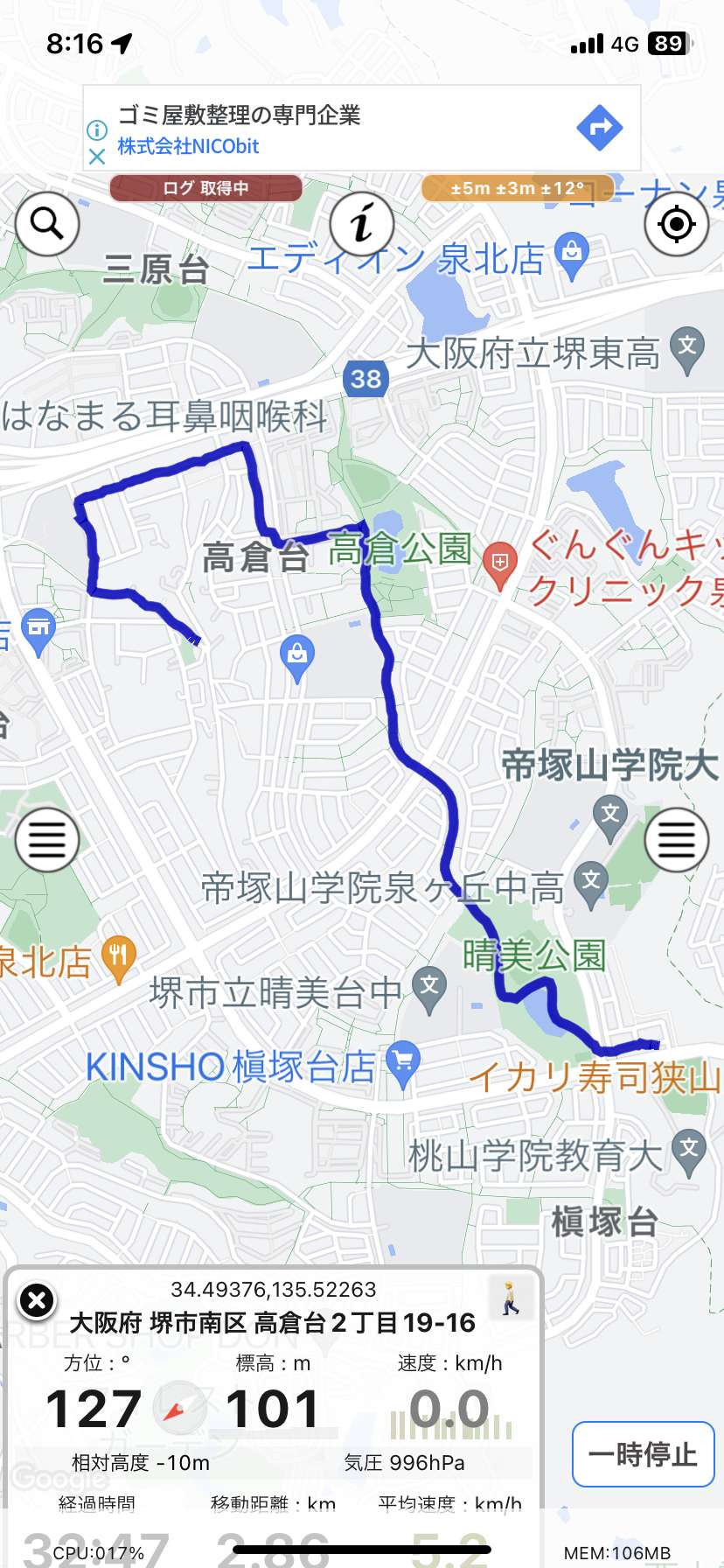This screenshot has height=1568, width=724.
Task: Tap the ログ取得中 status badge
Action: [206, 188]
